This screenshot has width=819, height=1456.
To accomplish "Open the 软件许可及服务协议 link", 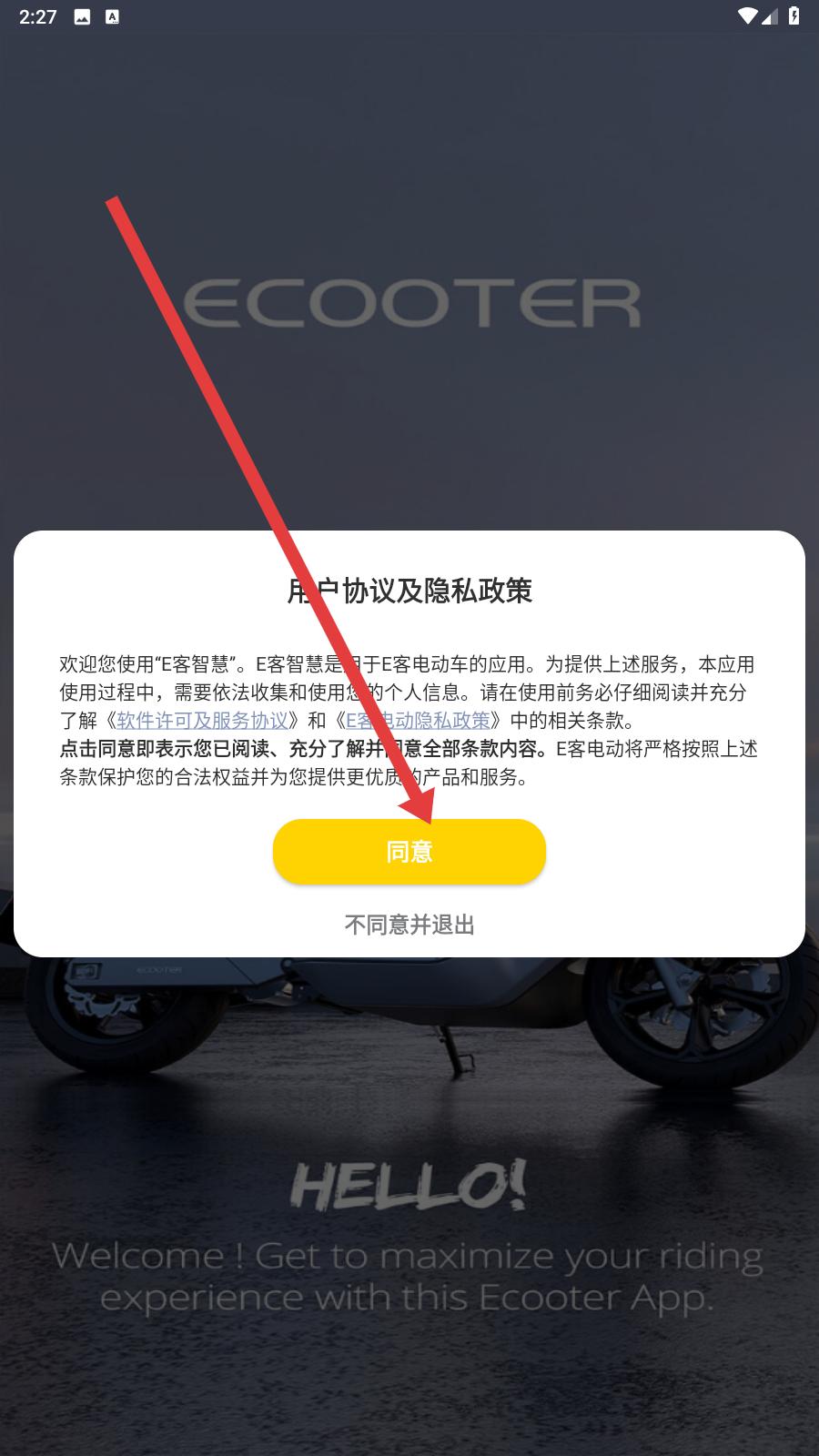I will click(202, 721).
